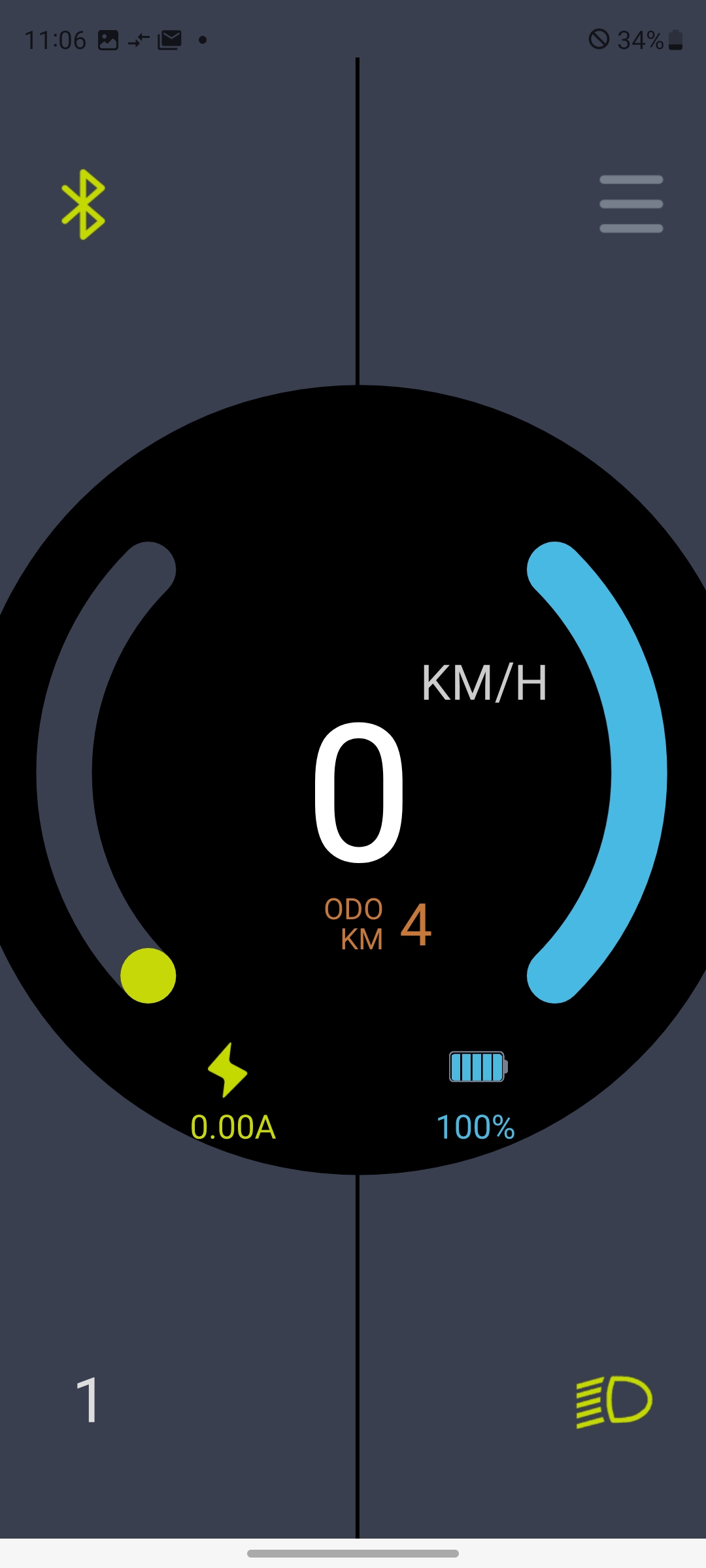Change the speed mode number 1
This screenshot has width=706, height=1568.
pos(88,1400)
